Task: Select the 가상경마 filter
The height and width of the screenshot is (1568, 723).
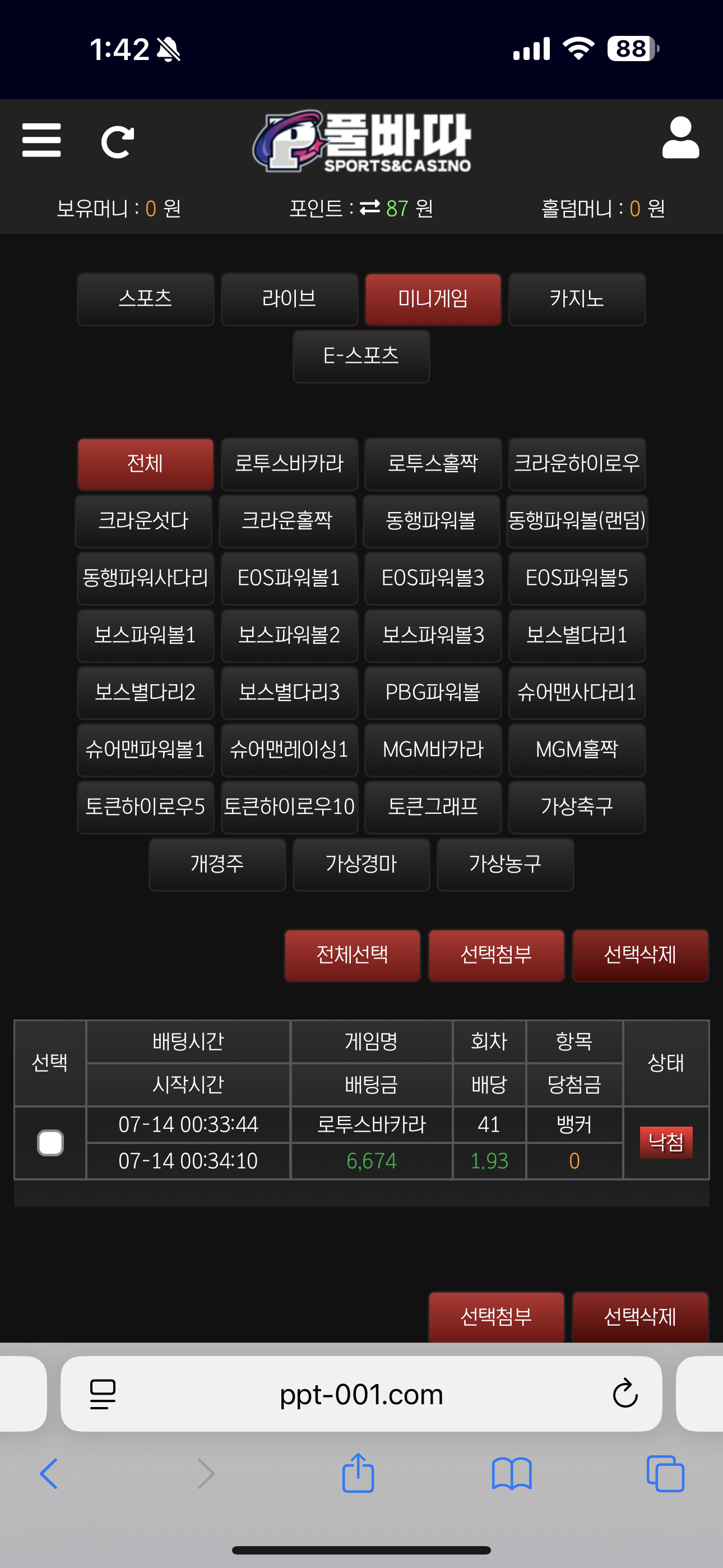Action: tap(361, 864)
